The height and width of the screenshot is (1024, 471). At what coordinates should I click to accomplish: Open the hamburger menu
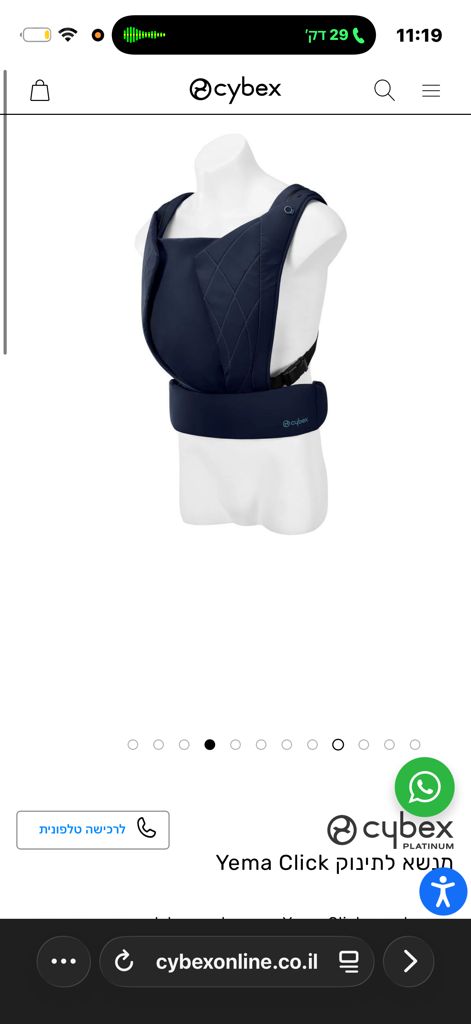(x=430, y=90)
